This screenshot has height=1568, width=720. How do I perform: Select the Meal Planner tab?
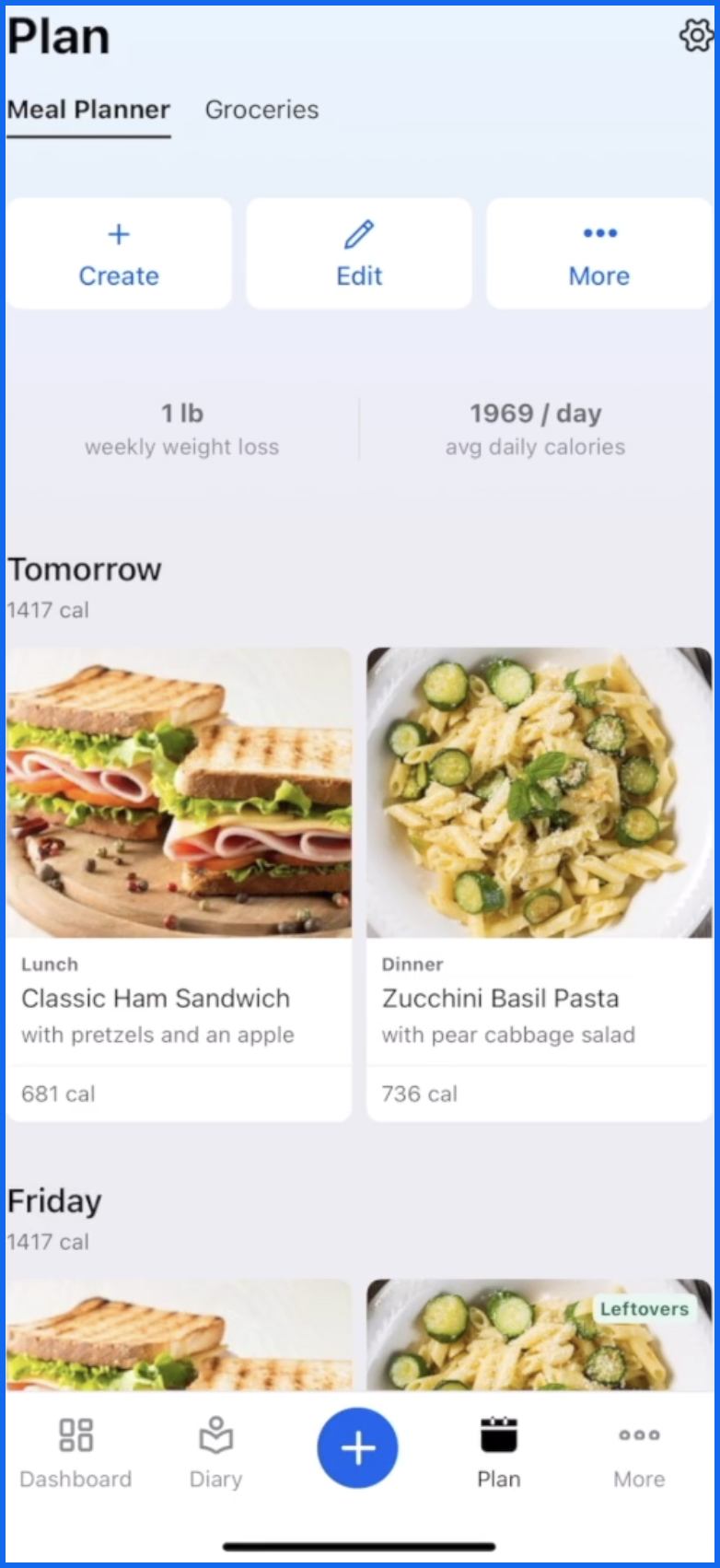(88, 110)
